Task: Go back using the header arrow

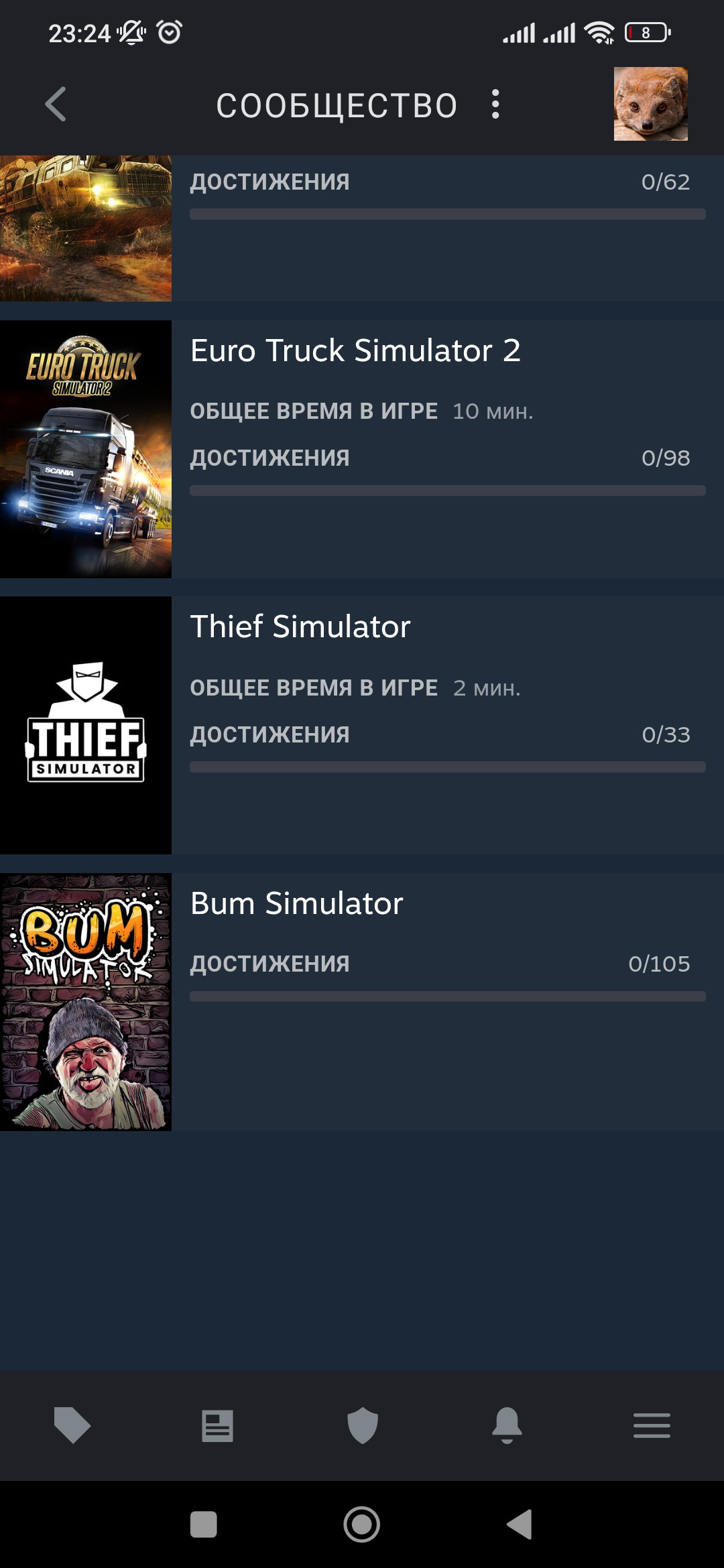Action: click(56, 105)
